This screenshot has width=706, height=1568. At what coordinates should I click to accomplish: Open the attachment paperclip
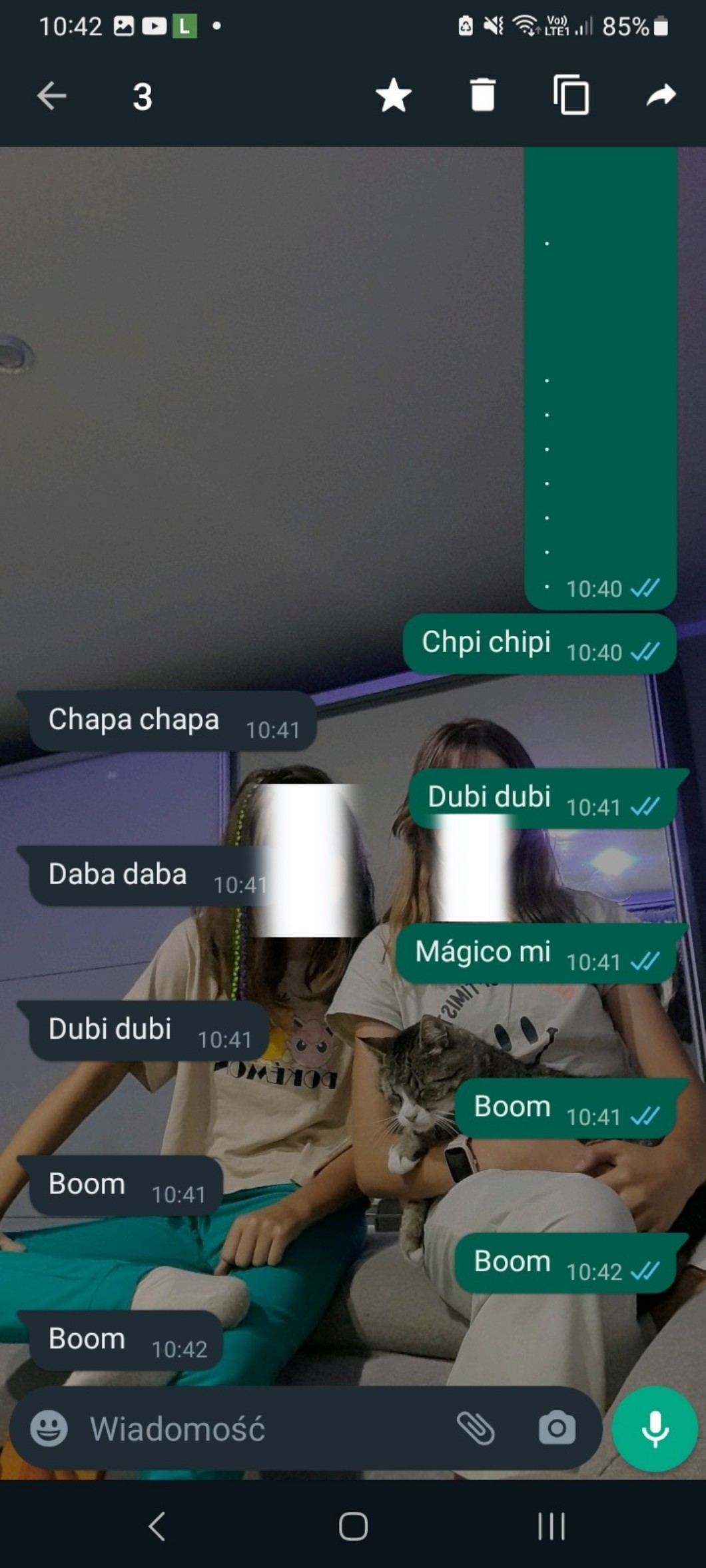click(x=476, y=1428)
